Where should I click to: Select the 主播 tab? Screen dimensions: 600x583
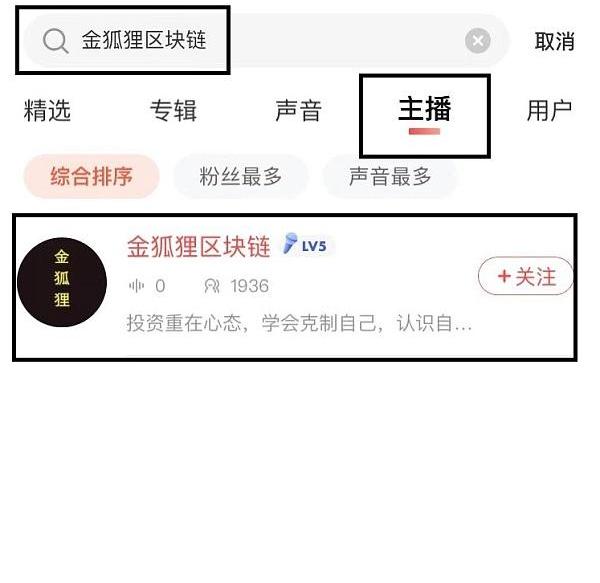pyautogui.click(x=424, y=110)
